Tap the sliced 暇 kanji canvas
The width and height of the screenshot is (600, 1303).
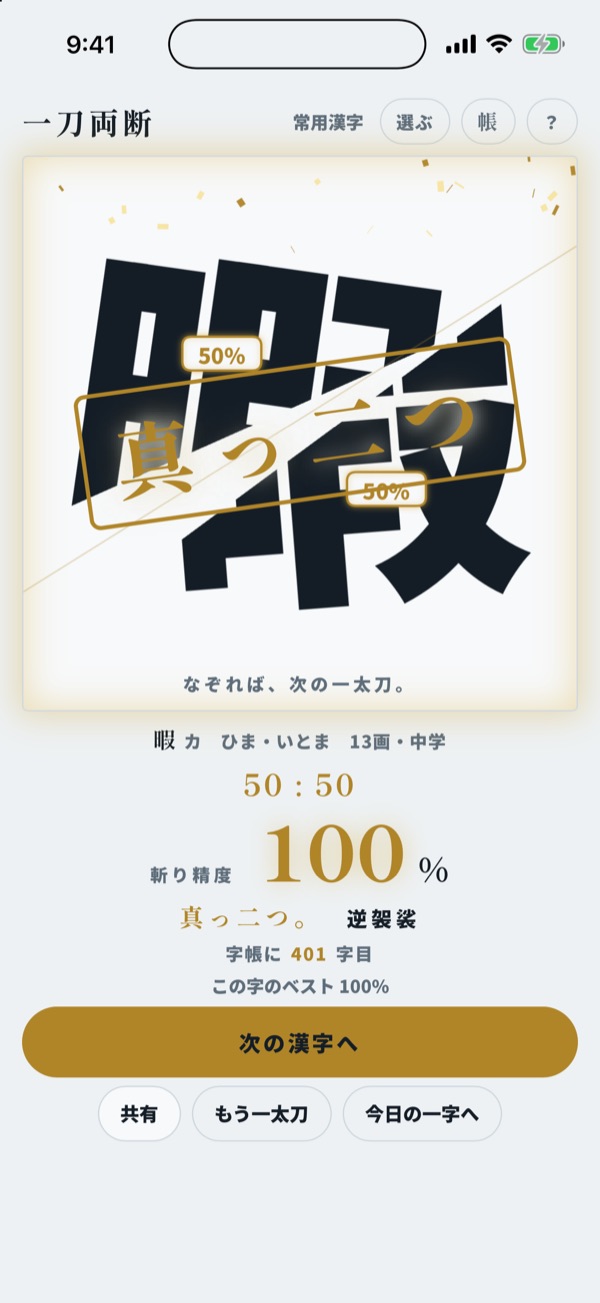pyautogui.click(x=300, y=433)
